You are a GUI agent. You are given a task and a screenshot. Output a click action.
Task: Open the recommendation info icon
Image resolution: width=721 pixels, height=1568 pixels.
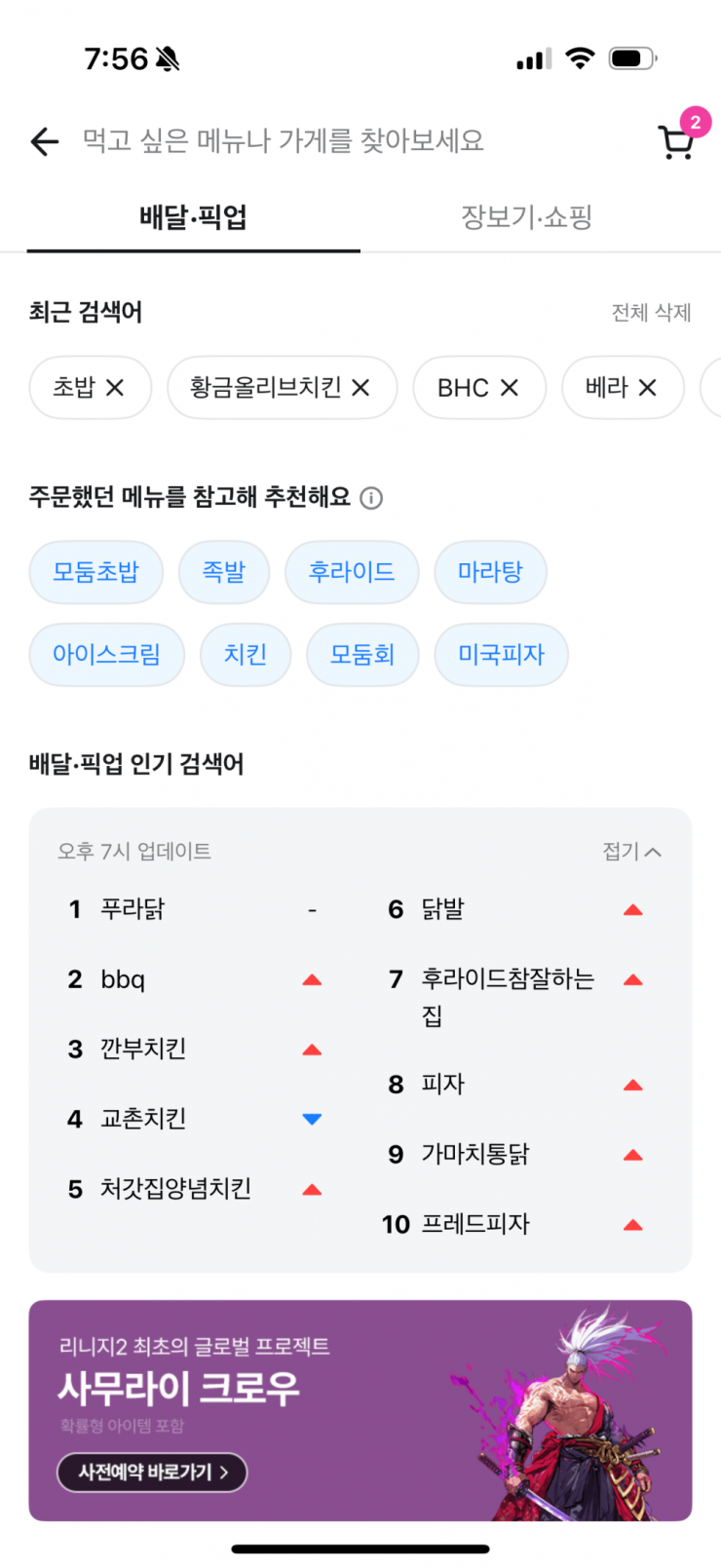pyautogui.click(x=371, y=498)
